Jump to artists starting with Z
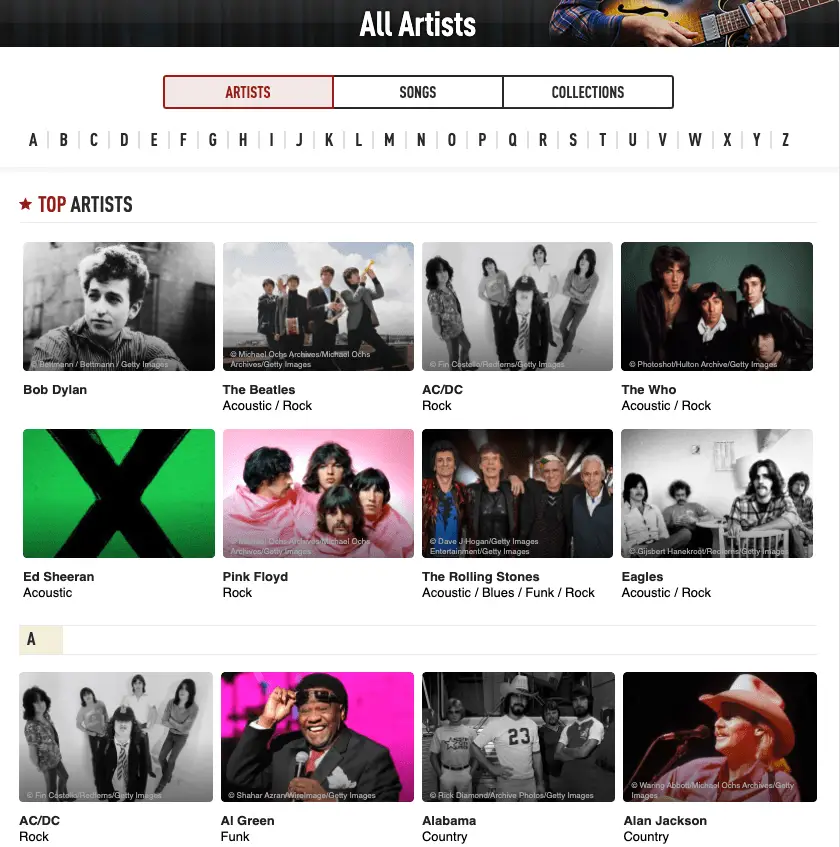The image size is (840, 847). (785, 140)
